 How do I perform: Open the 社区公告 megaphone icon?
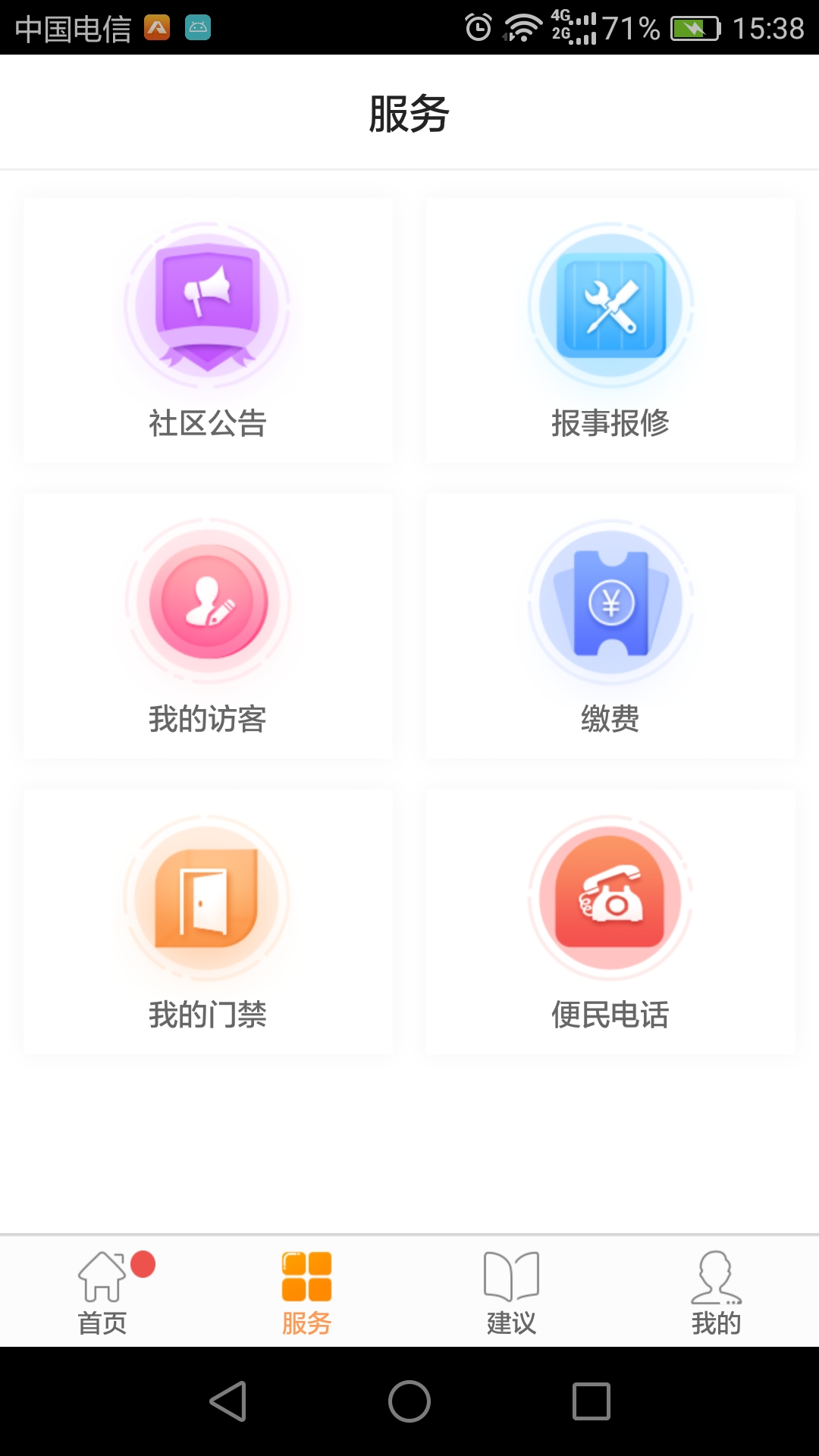pos(209,303)
